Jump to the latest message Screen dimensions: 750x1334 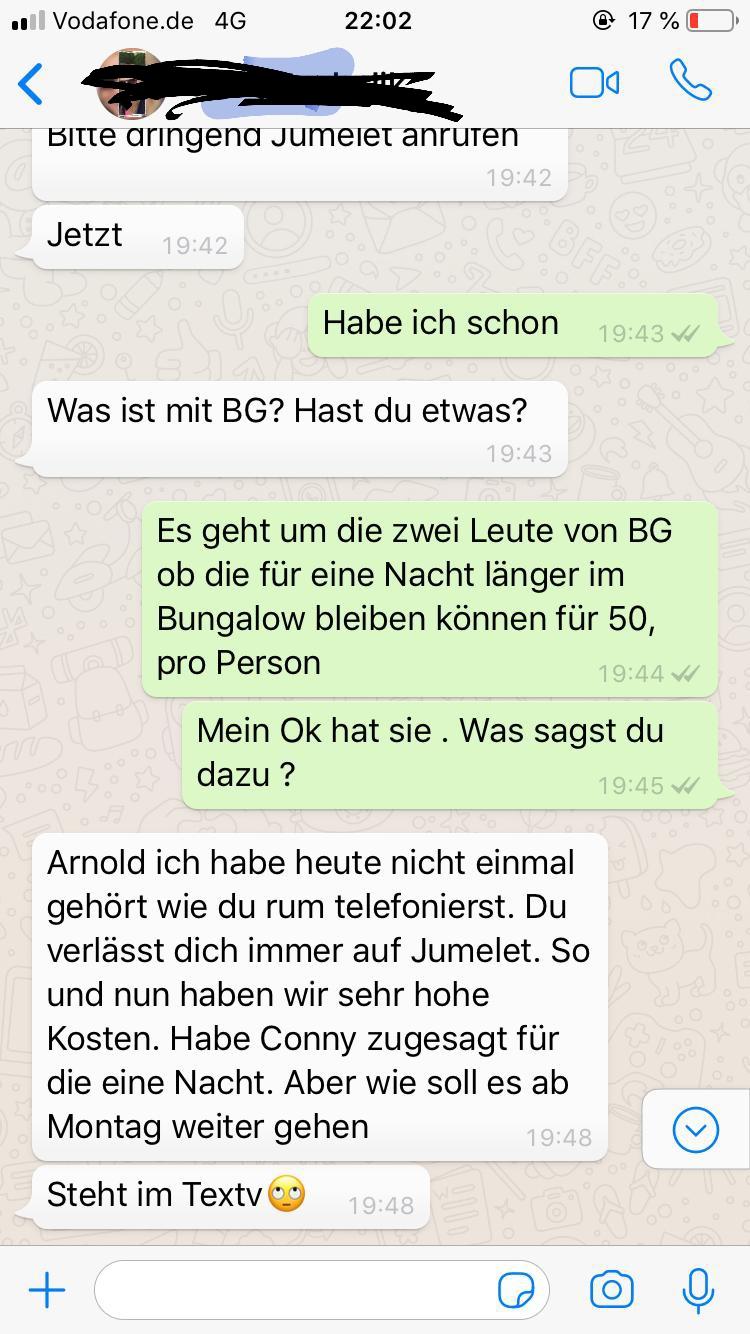695,1130
